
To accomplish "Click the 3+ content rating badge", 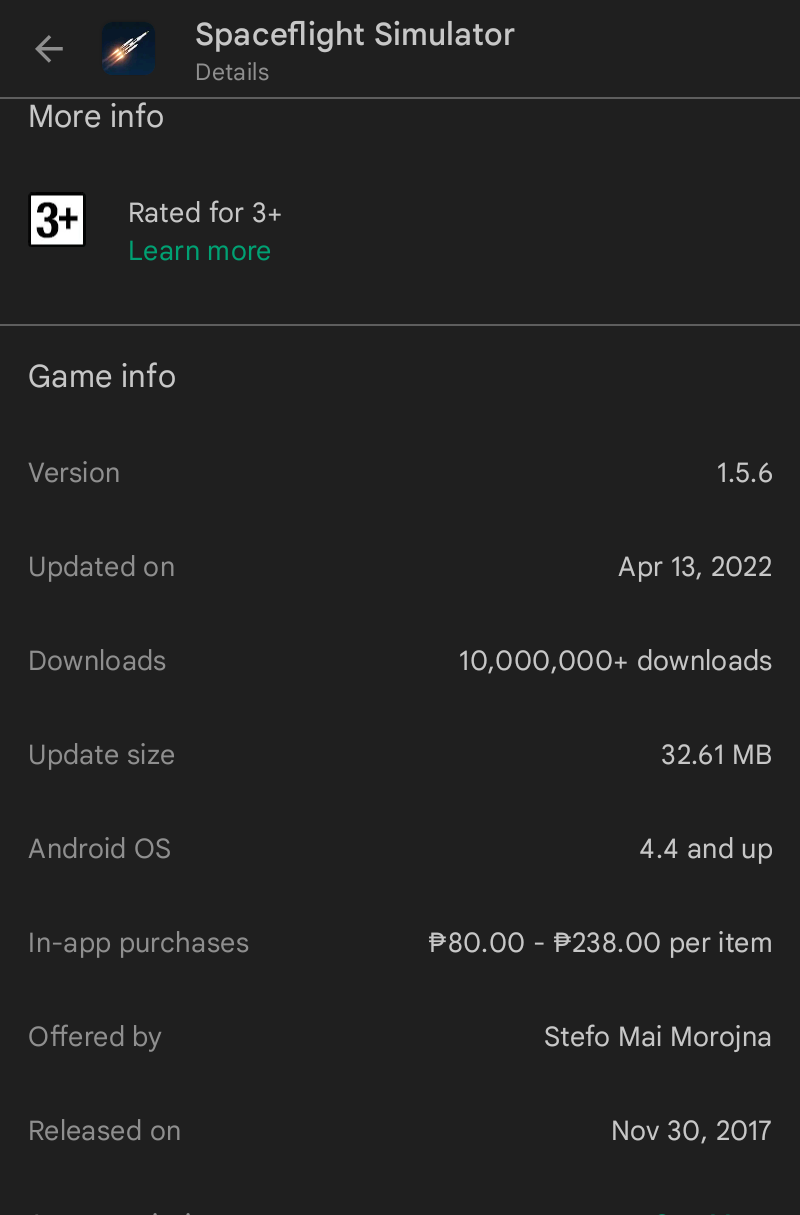I will [57, 219].
